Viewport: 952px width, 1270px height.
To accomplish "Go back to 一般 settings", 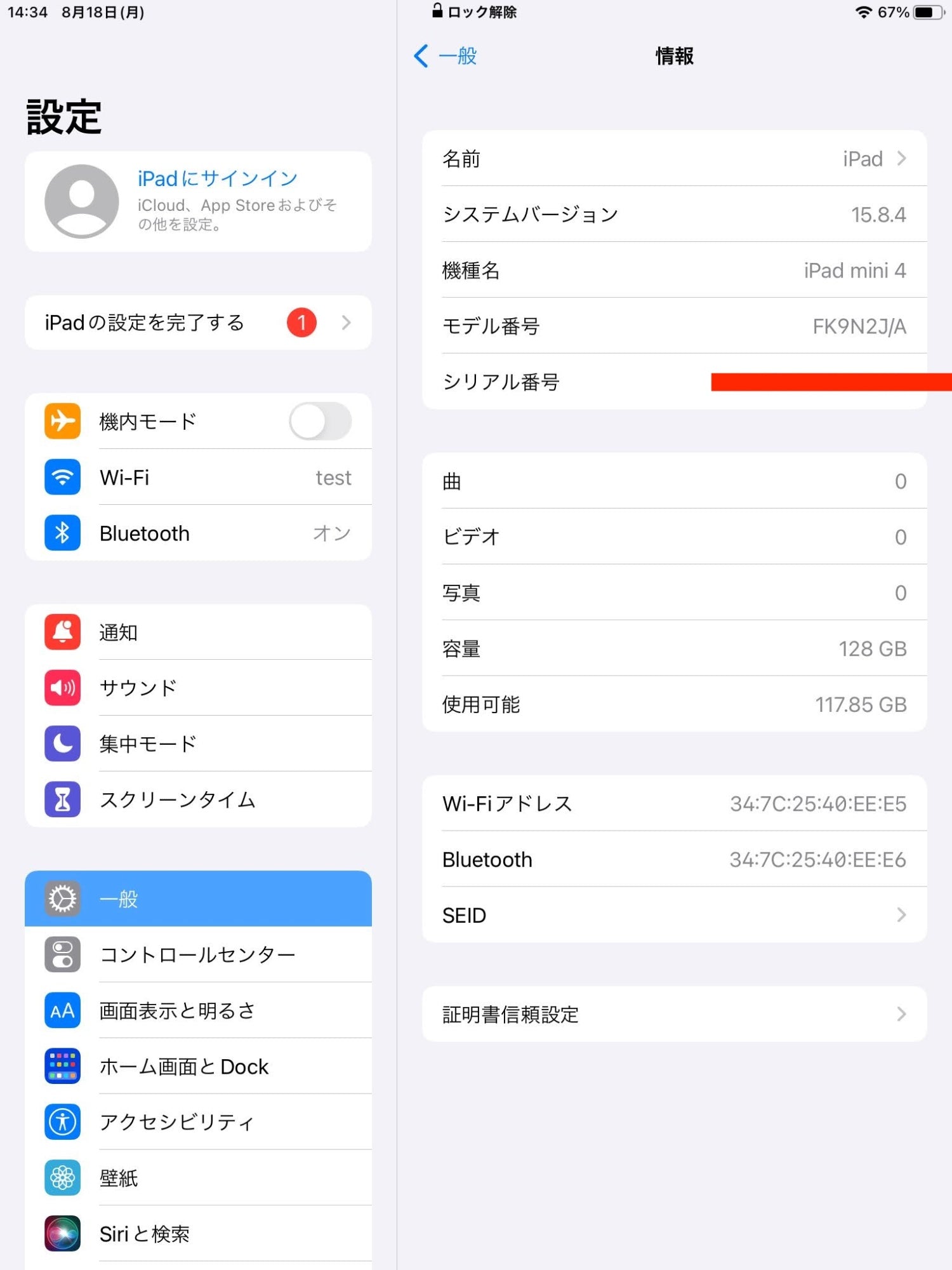I will click(446, 56).
